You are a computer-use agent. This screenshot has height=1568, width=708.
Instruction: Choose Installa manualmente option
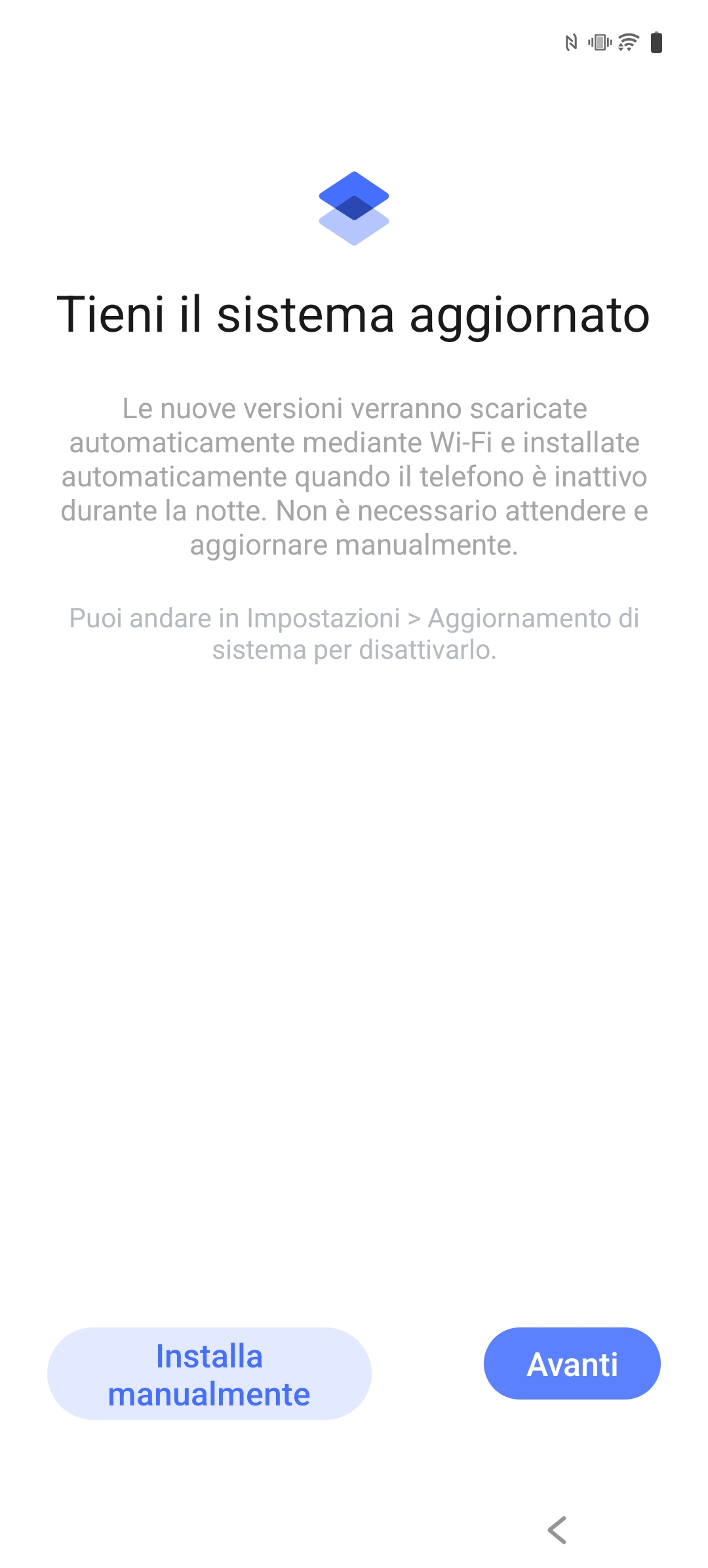[209, 1373]
